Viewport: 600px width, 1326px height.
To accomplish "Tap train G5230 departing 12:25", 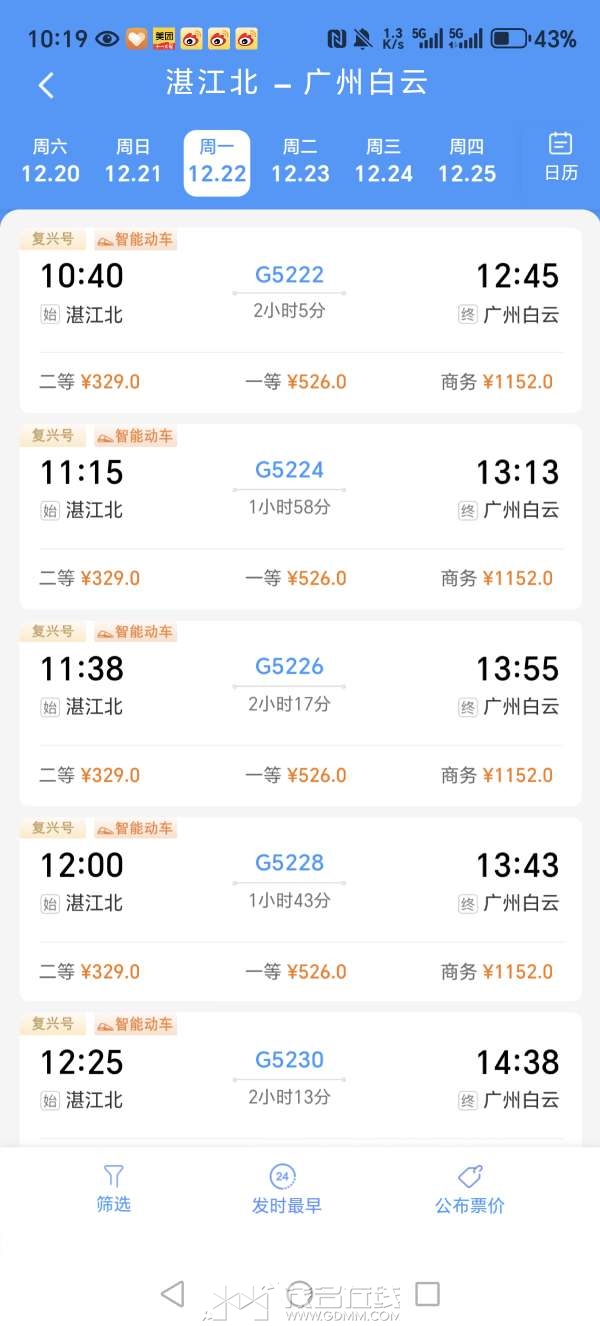I will 300,1080.
